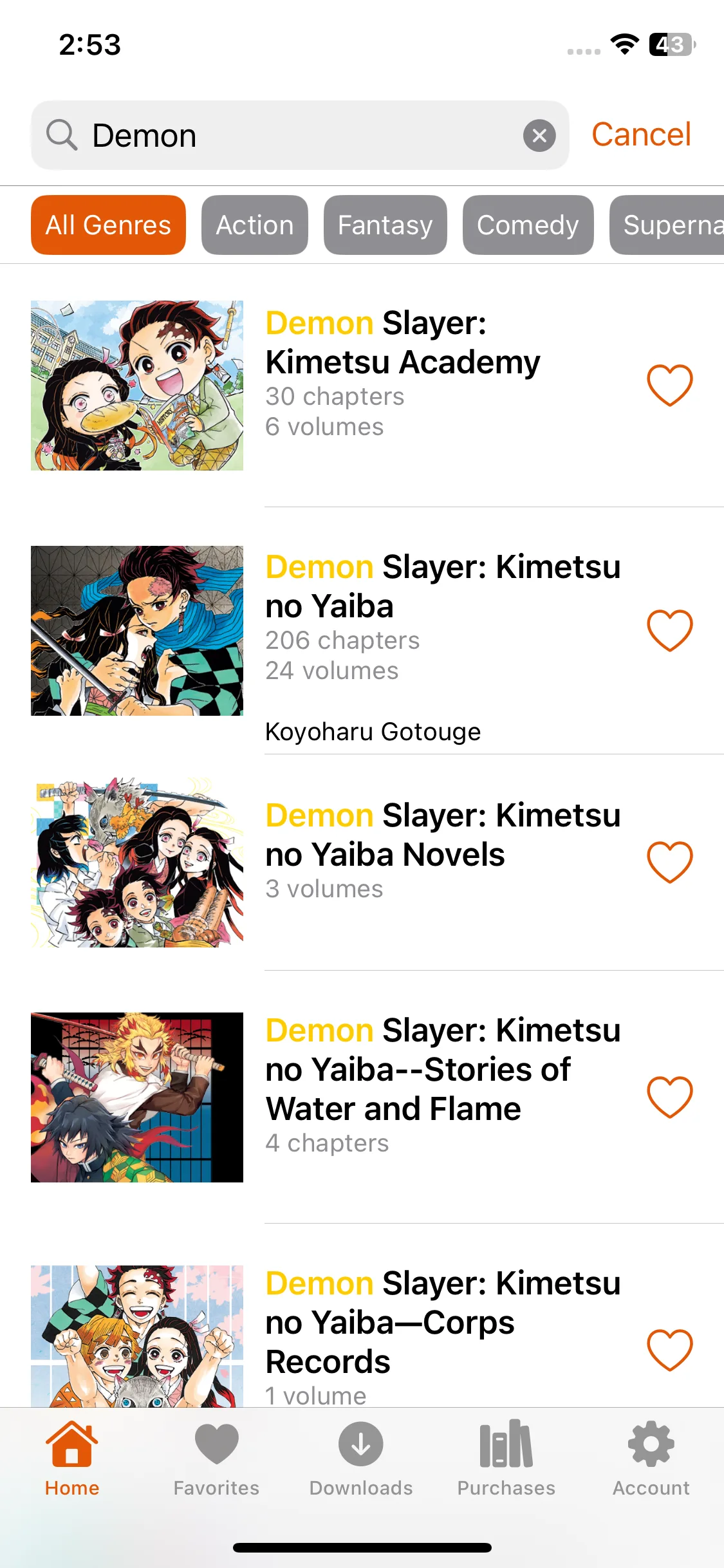The image size is (724, 1568).
Task: Favorite Stories of Water and Flame
Action: (669, 1097)
